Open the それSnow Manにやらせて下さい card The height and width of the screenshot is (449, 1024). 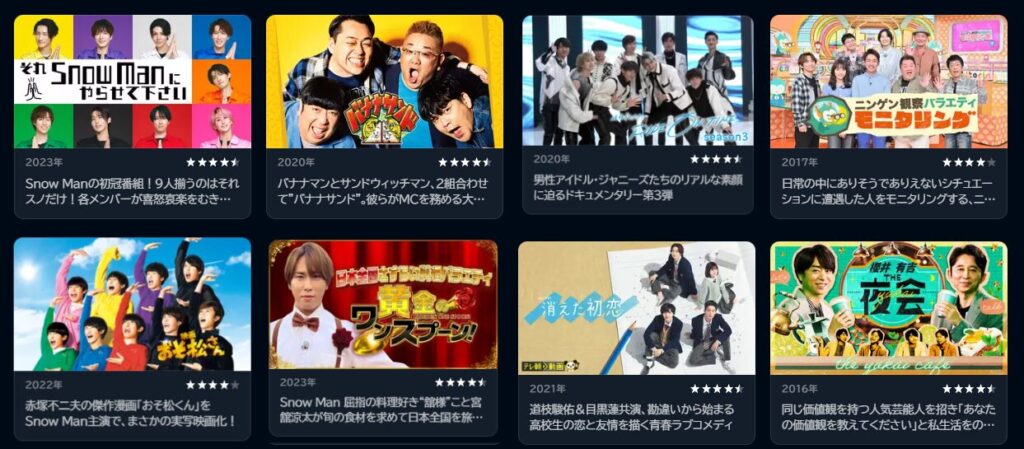(x=132, y=82)
